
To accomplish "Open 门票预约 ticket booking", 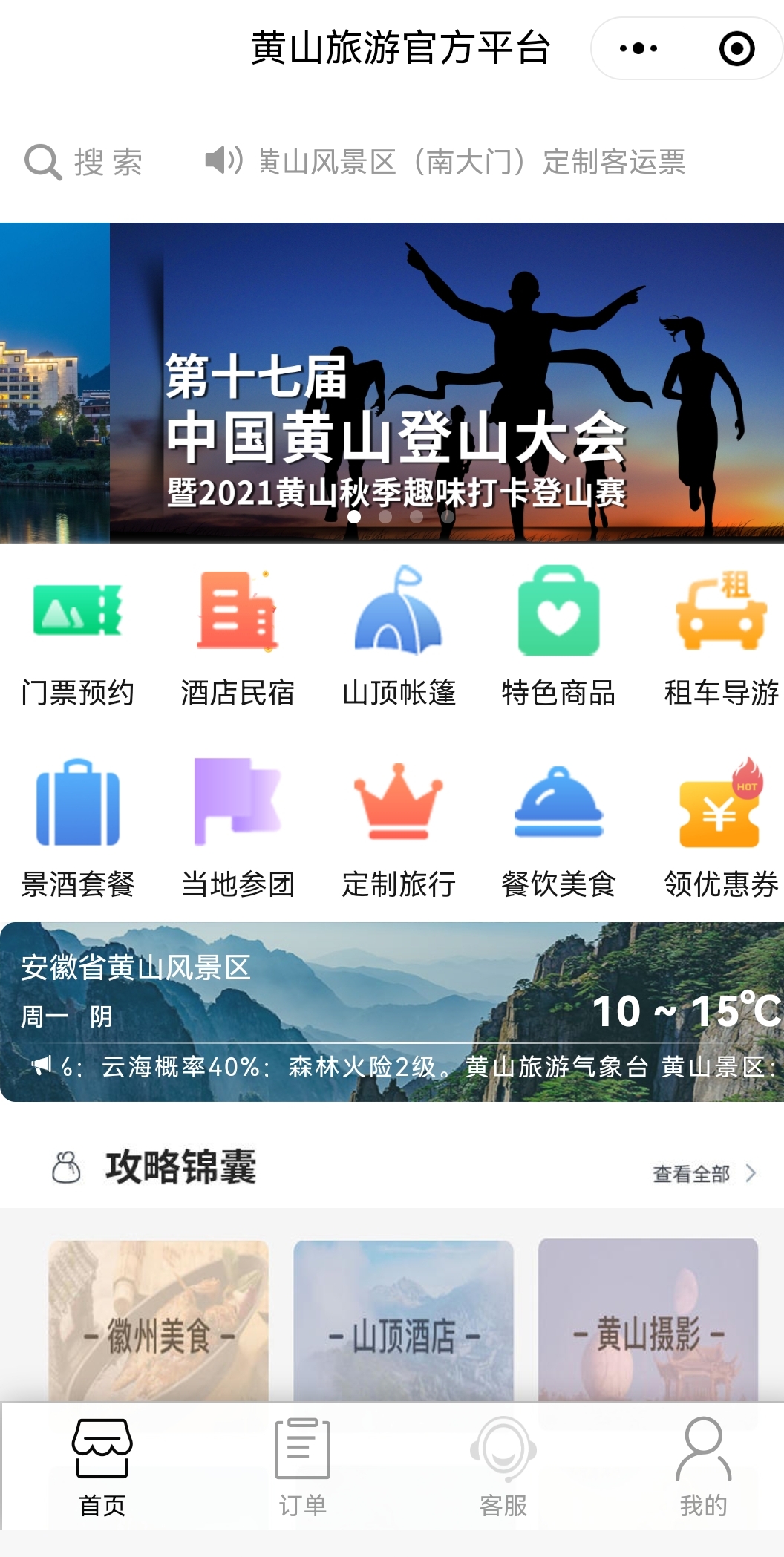I will [78, 636].
